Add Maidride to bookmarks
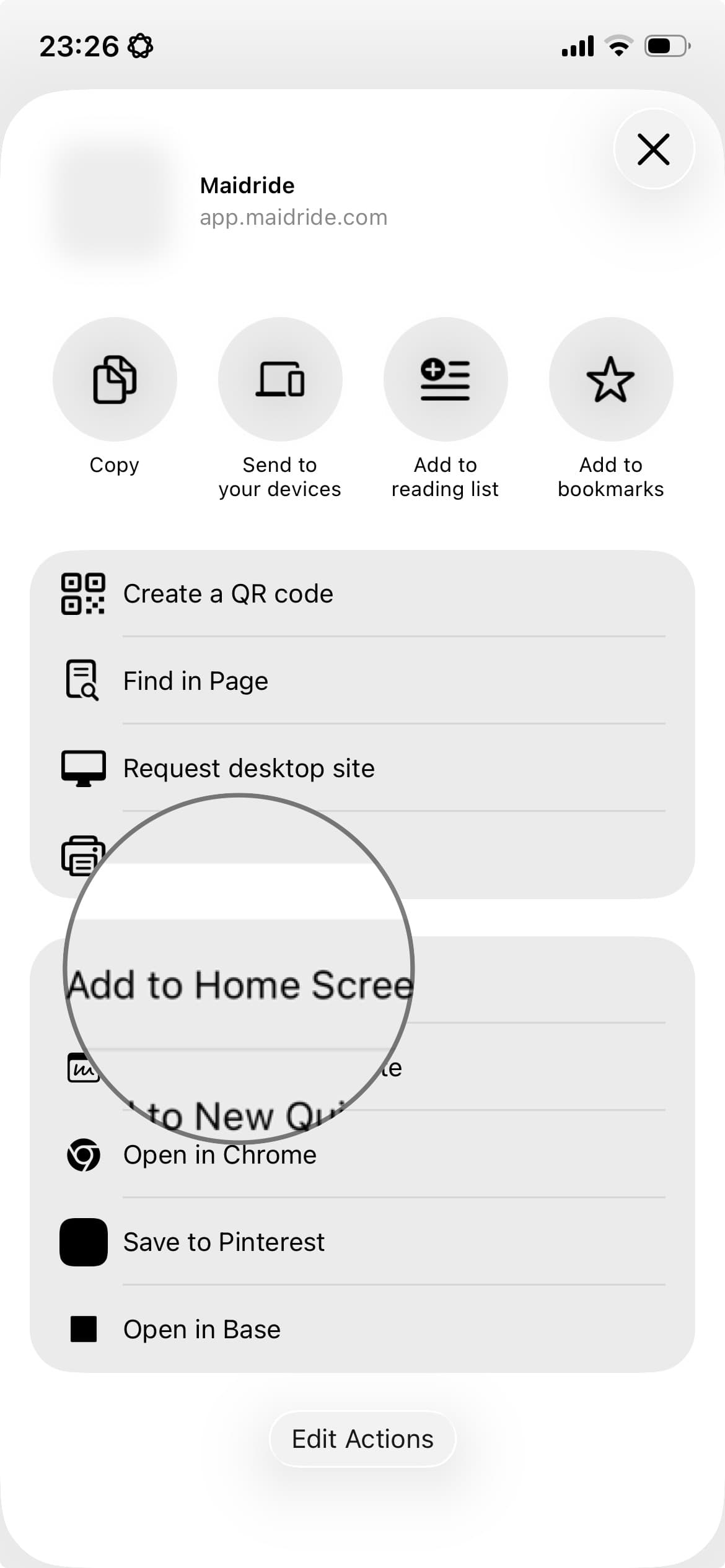The image size is (725, 1568). (611, 379)
